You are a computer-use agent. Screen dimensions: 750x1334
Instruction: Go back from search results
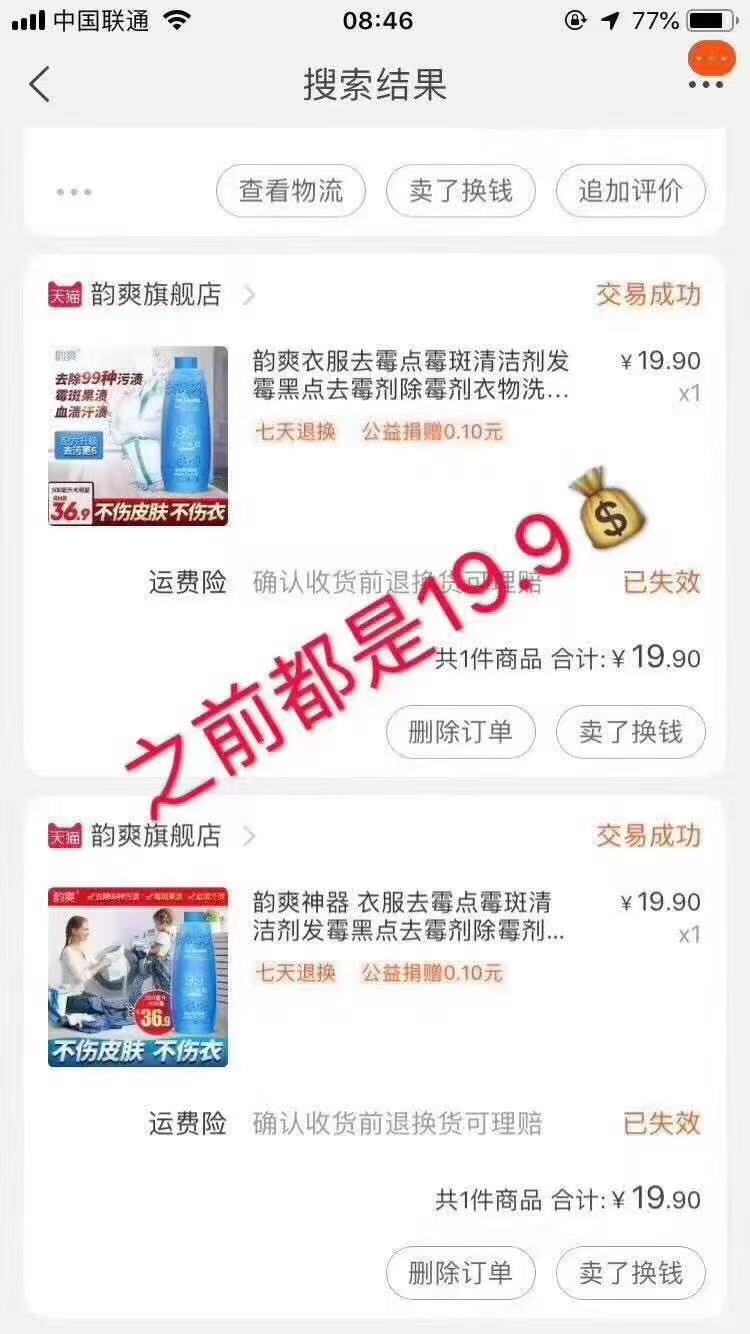point(40,85)
